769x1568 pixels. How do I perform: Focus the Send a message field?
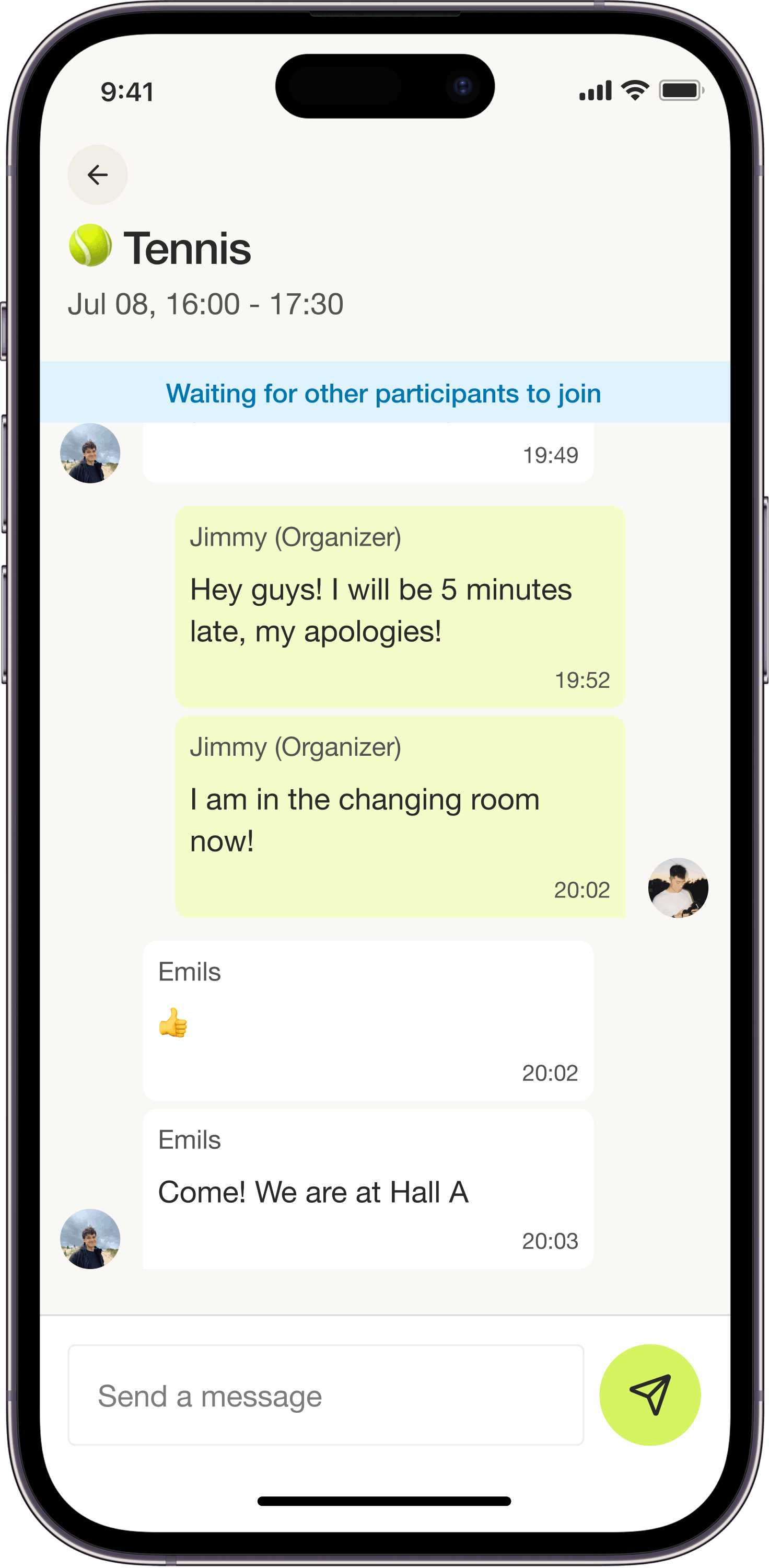click(326, 1395)
